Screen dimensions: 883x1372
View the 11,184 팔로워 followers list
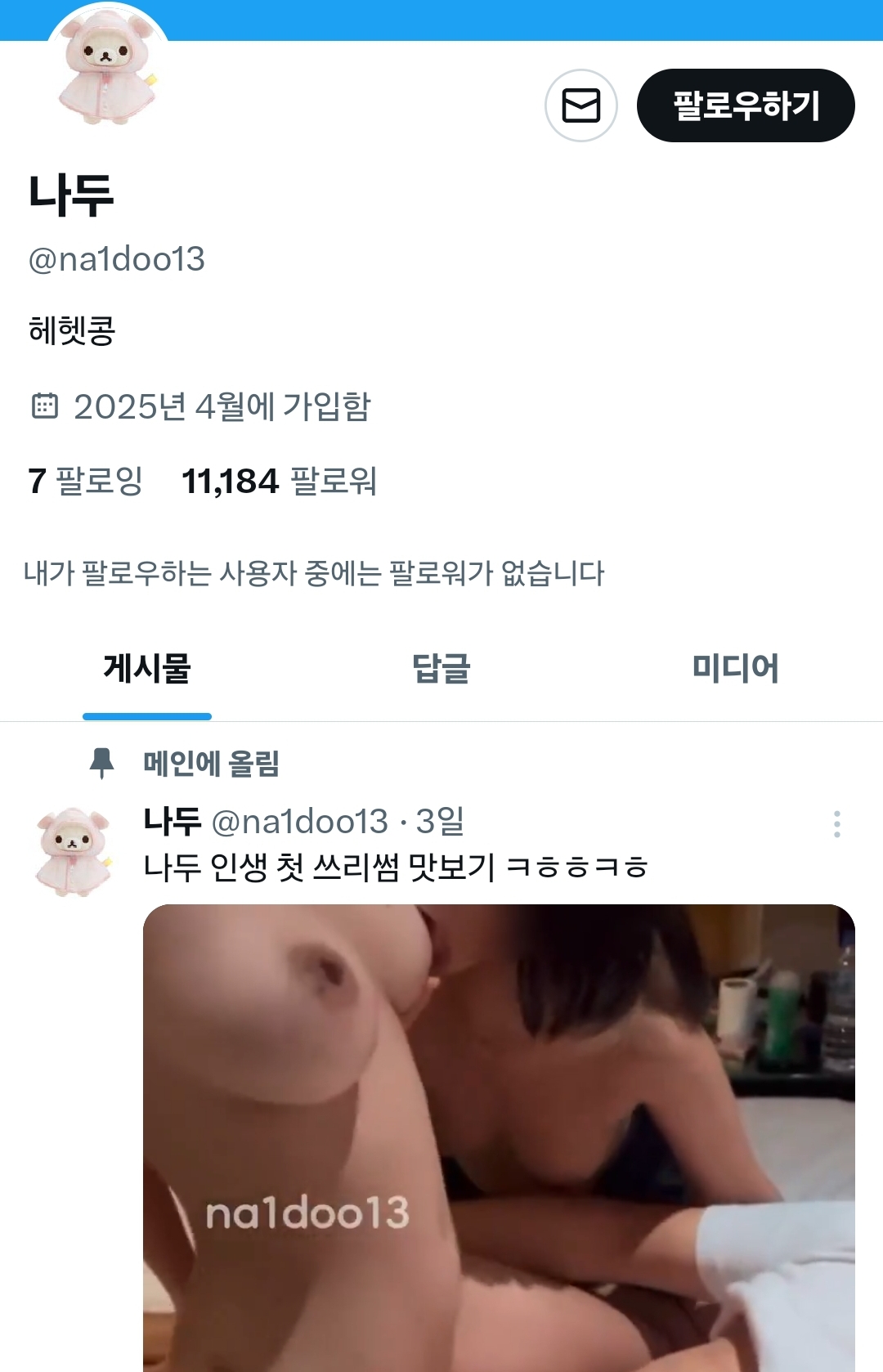pos(279,481)
